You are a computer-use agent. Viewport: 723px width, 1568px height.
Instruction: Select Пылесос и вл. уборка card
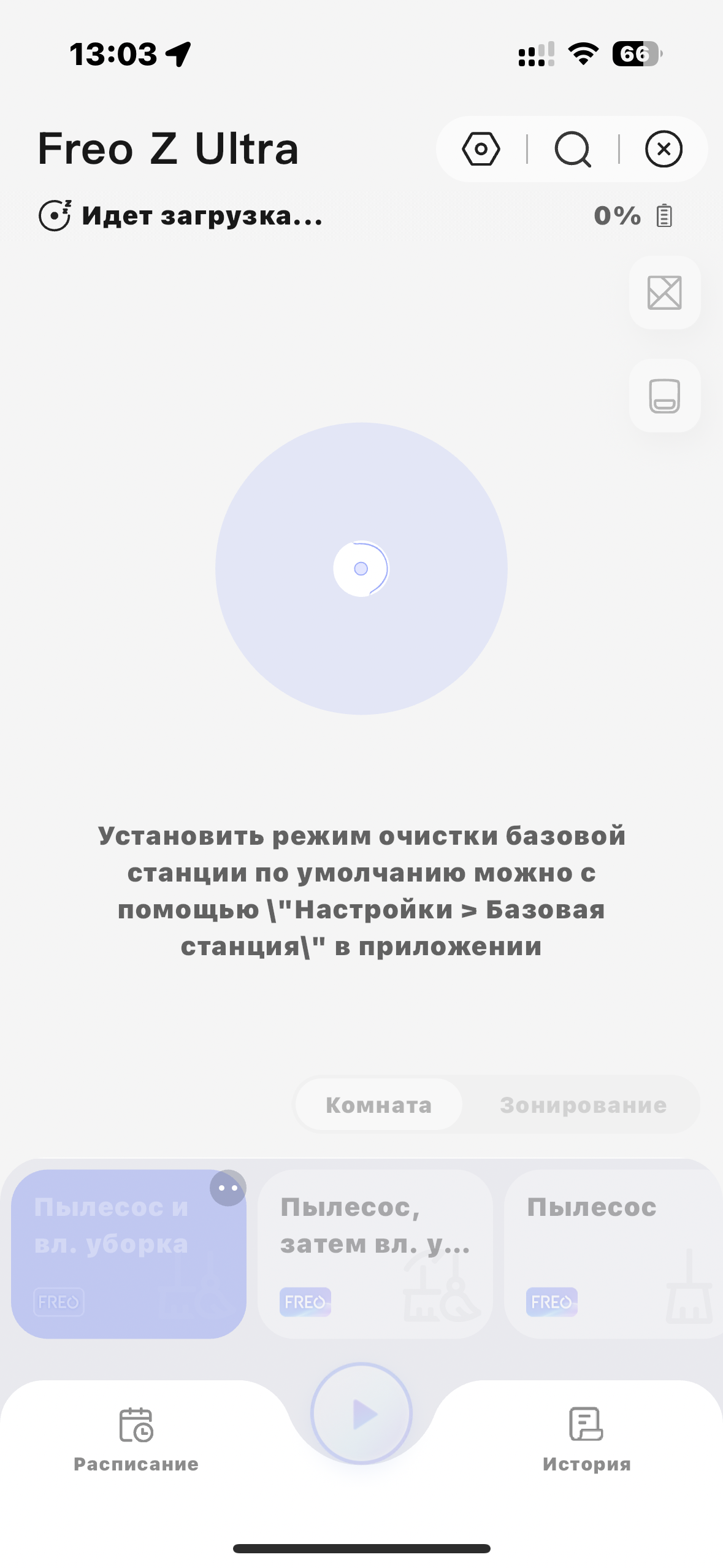(117, 1264)
